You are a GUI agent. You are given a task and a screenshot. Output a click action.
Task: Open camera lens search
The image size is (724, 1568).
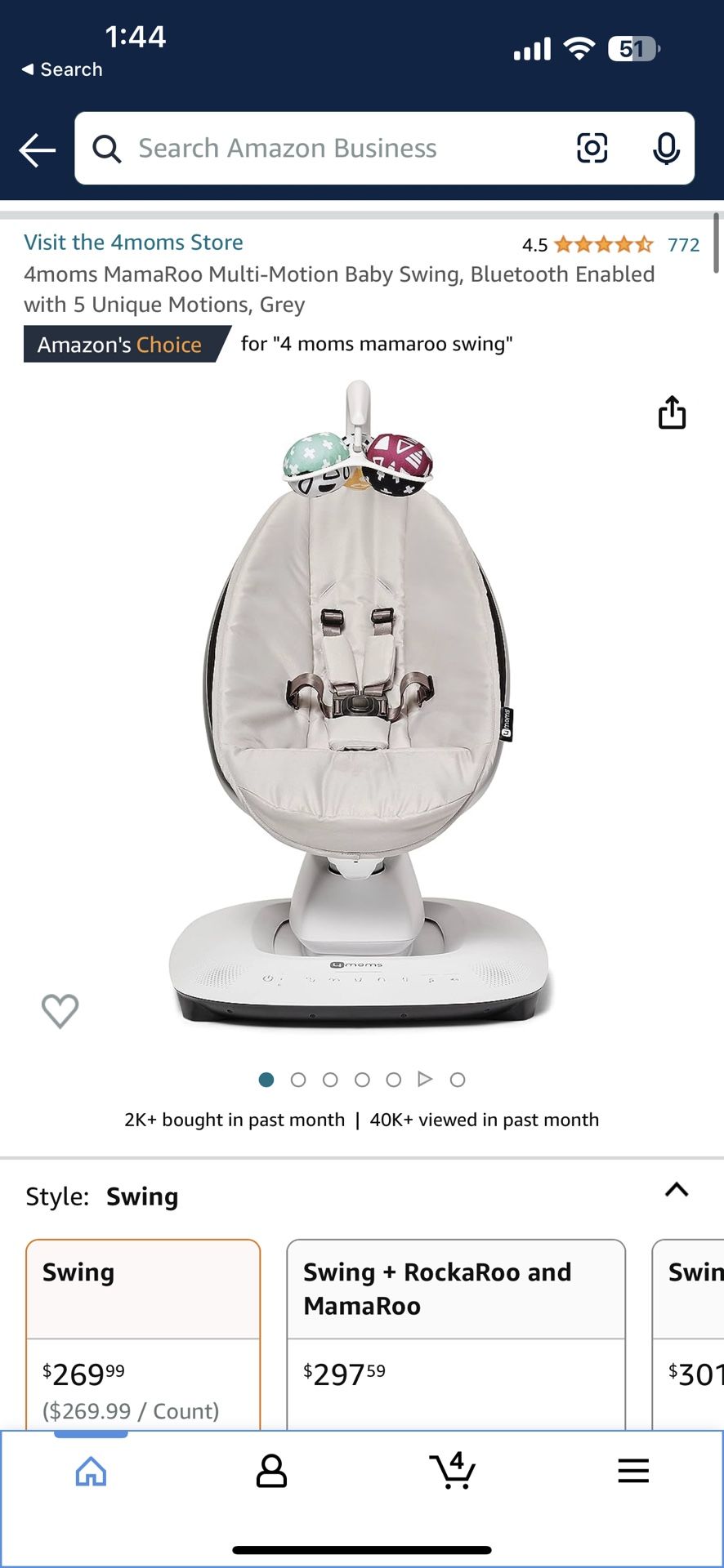pyautogui.click(x=592, y=149)
